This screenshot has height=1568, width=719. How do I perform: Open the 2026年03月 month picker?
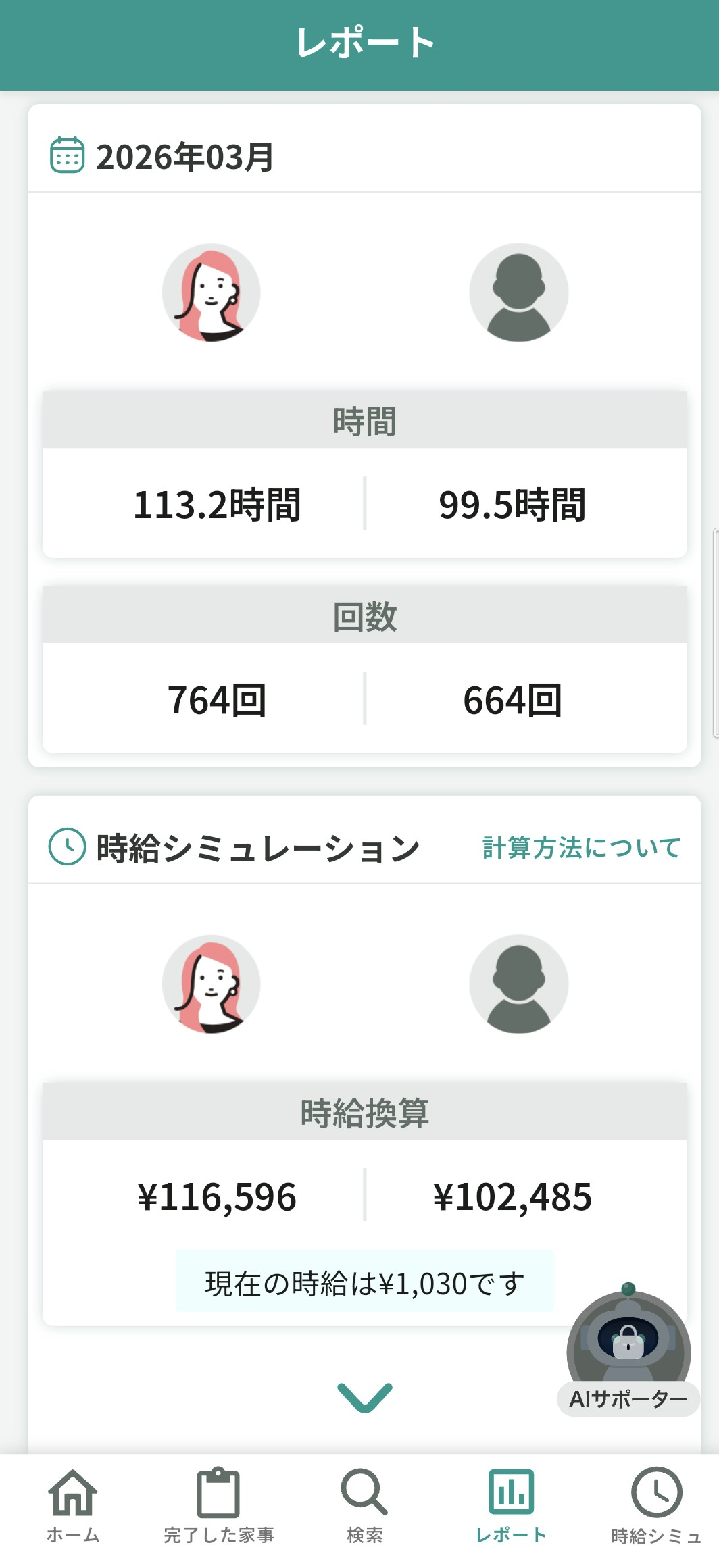(162, 156)
